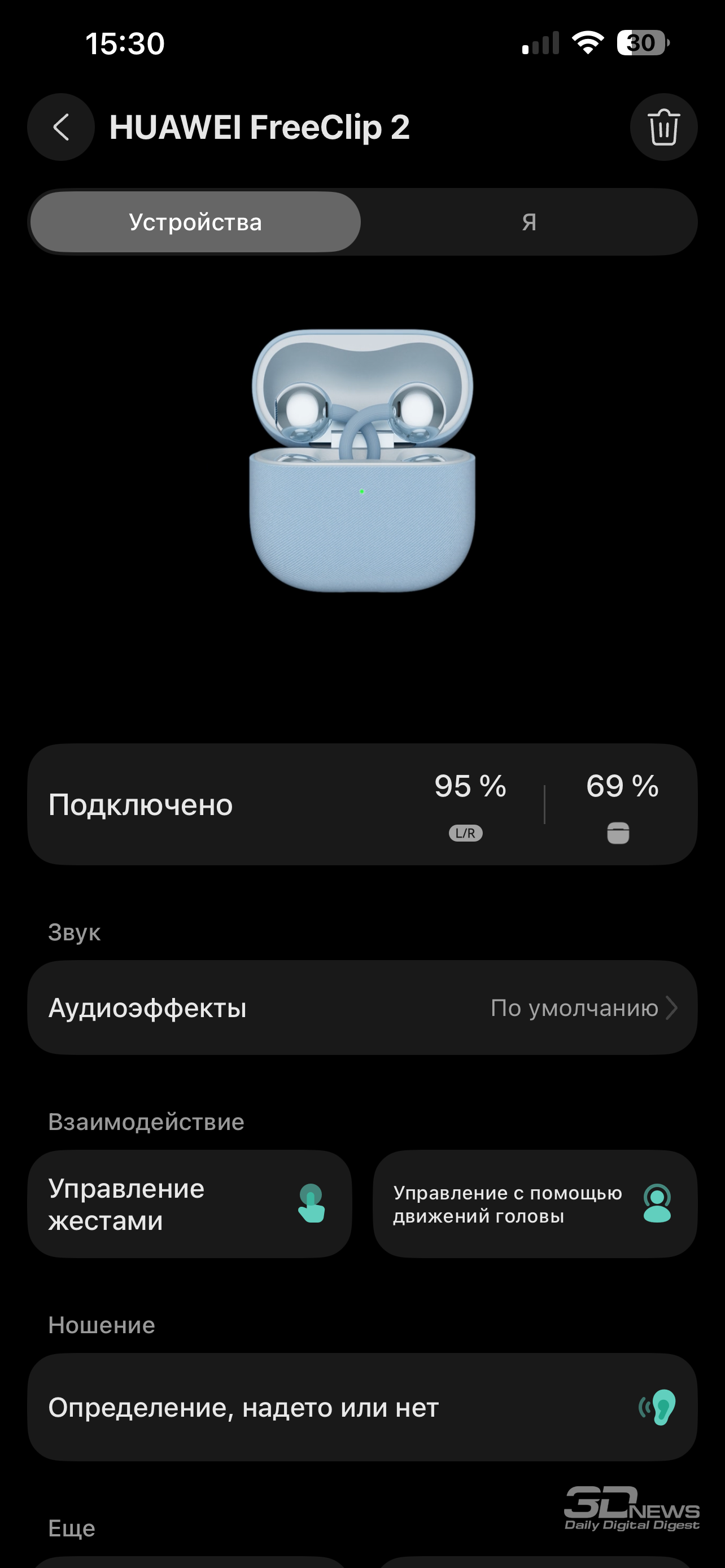Open Аудиоэффекты settings
Viewport: 725px width, 1568px height.
point(362,1008)
